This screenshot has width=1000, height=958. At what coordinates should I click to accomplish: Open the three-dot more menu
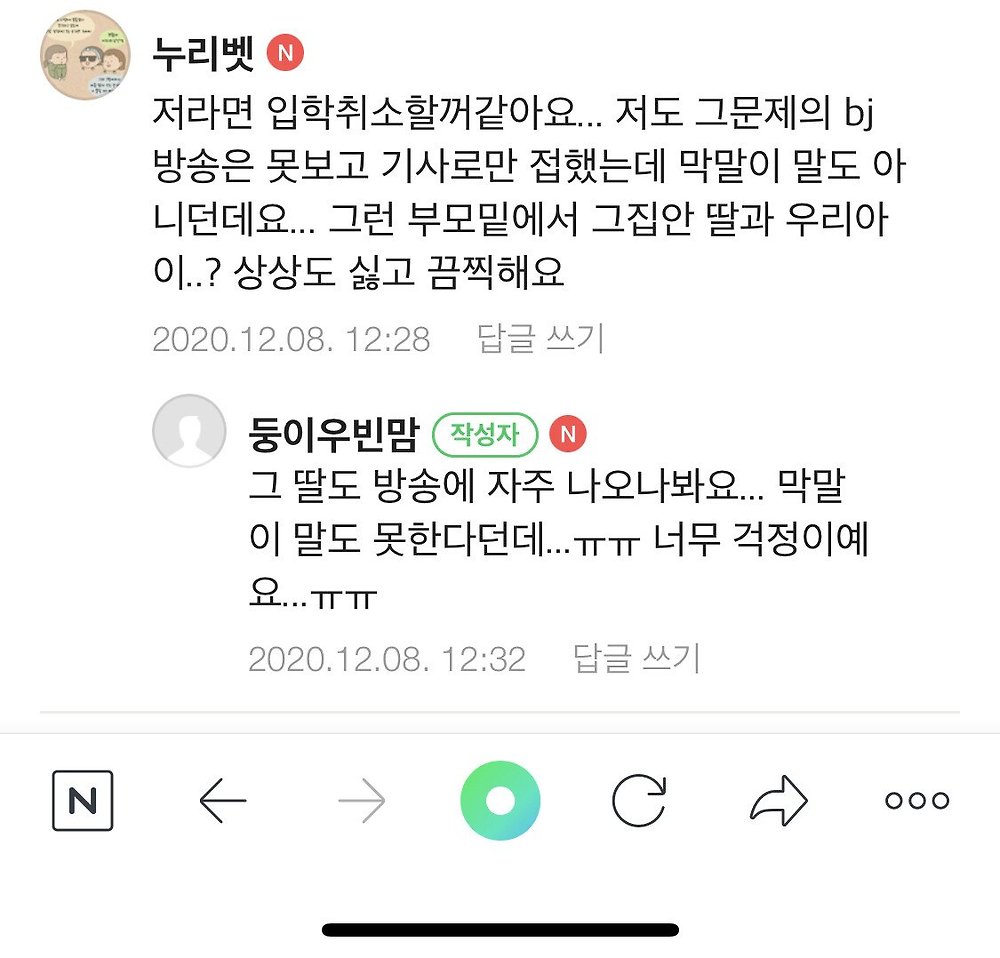[917, 801]
